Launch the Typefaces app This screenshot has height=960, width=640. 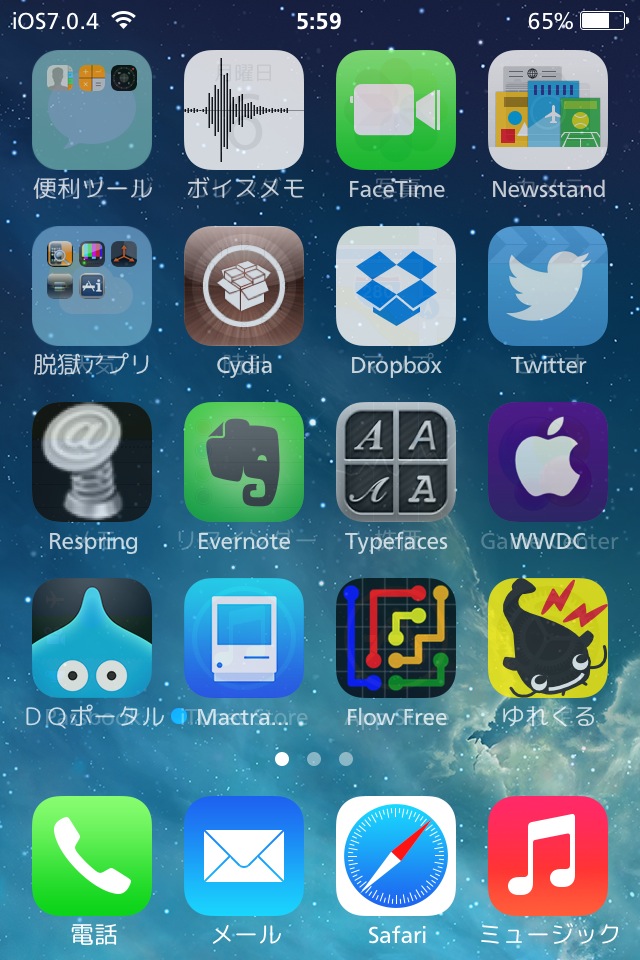click(x=396, y=462)
